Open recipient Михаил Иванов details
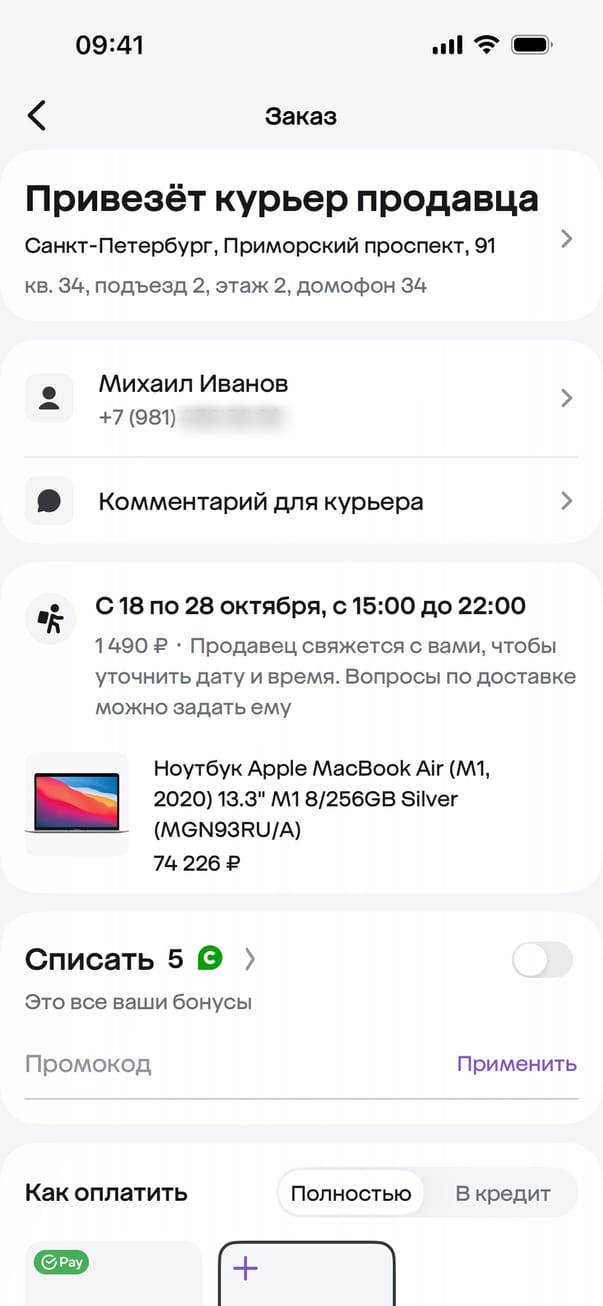 300,398
